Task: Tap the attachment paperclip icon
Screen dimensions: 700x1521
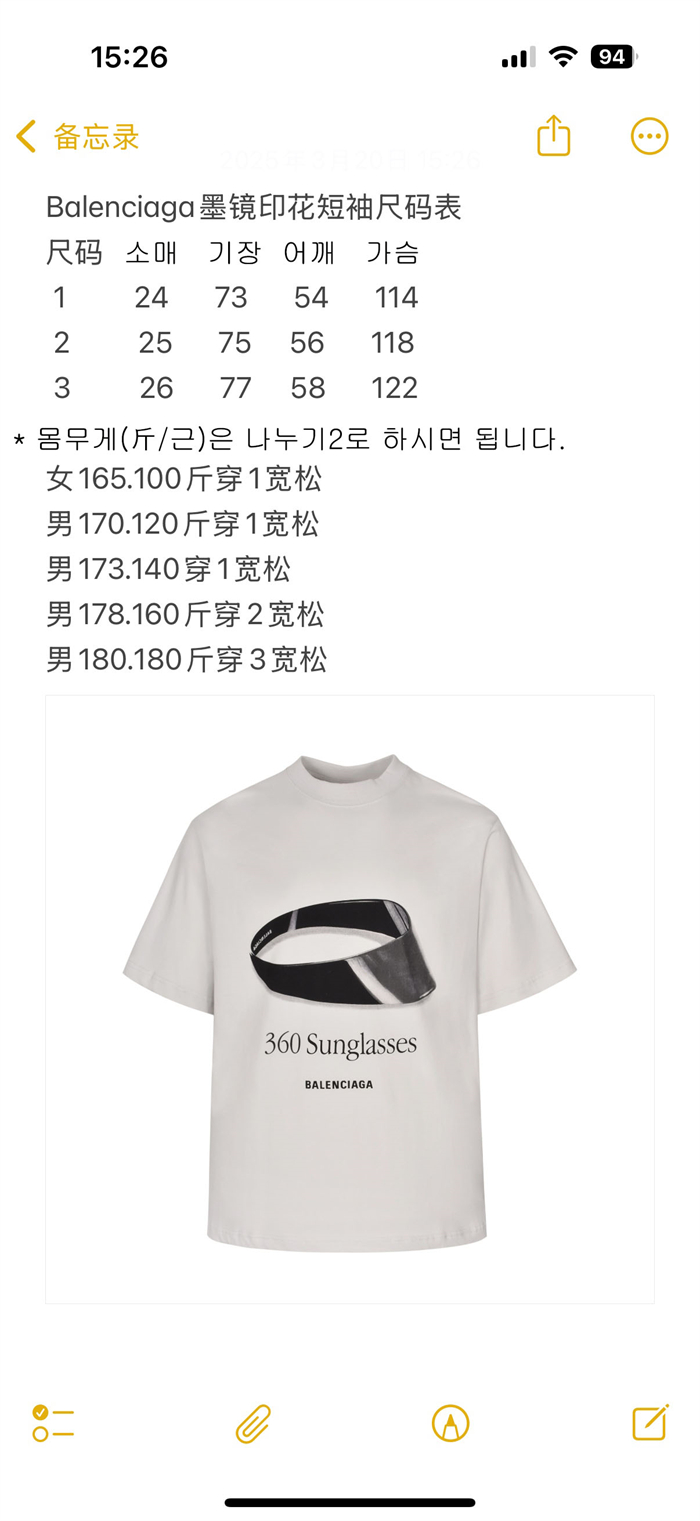Action: (253, 1423)
